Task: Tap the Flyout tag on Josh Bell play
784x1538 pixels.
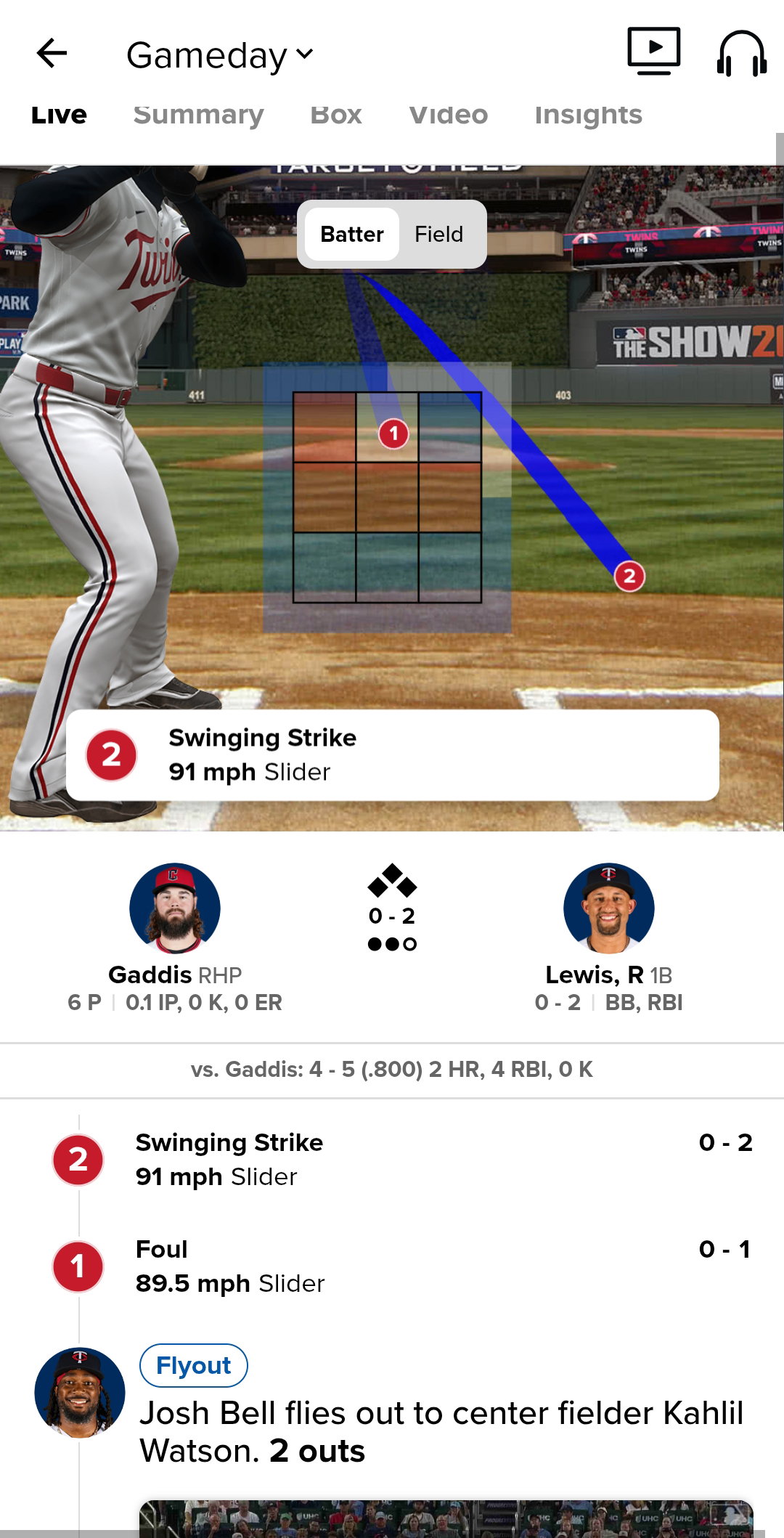Action: [194, 1365]
